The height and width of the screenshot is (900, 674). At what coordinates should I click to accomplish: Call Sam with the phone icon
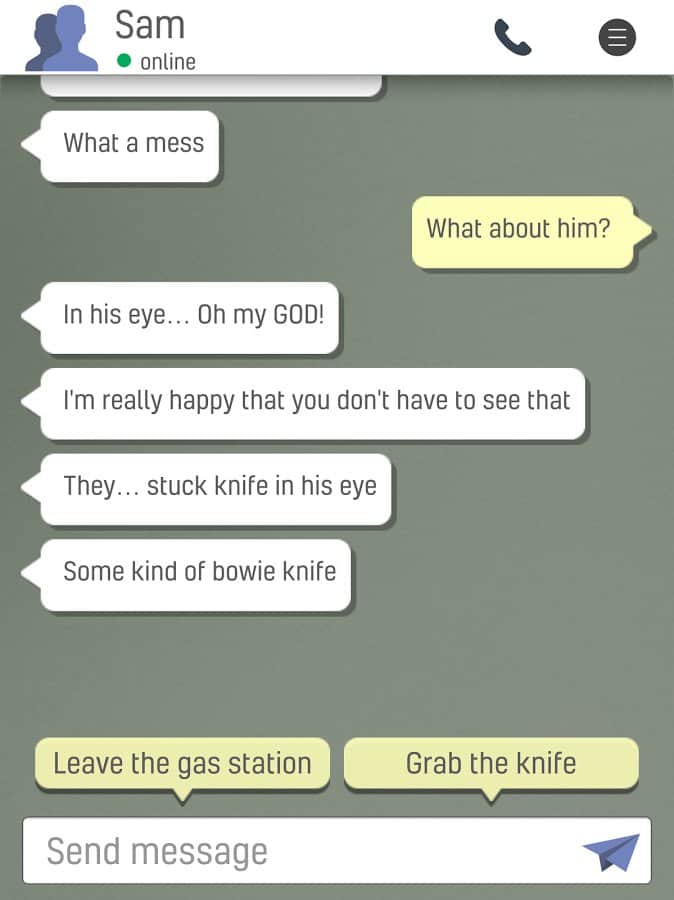[512, 38]
